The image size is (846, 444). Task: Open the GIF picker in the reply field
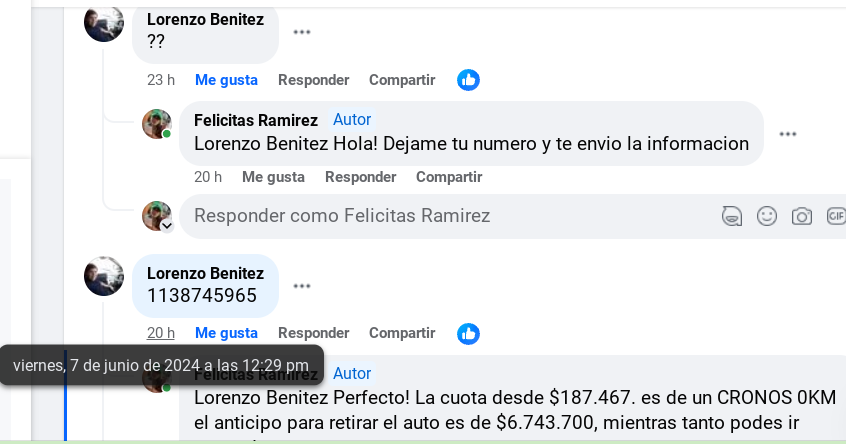[835, 216]
